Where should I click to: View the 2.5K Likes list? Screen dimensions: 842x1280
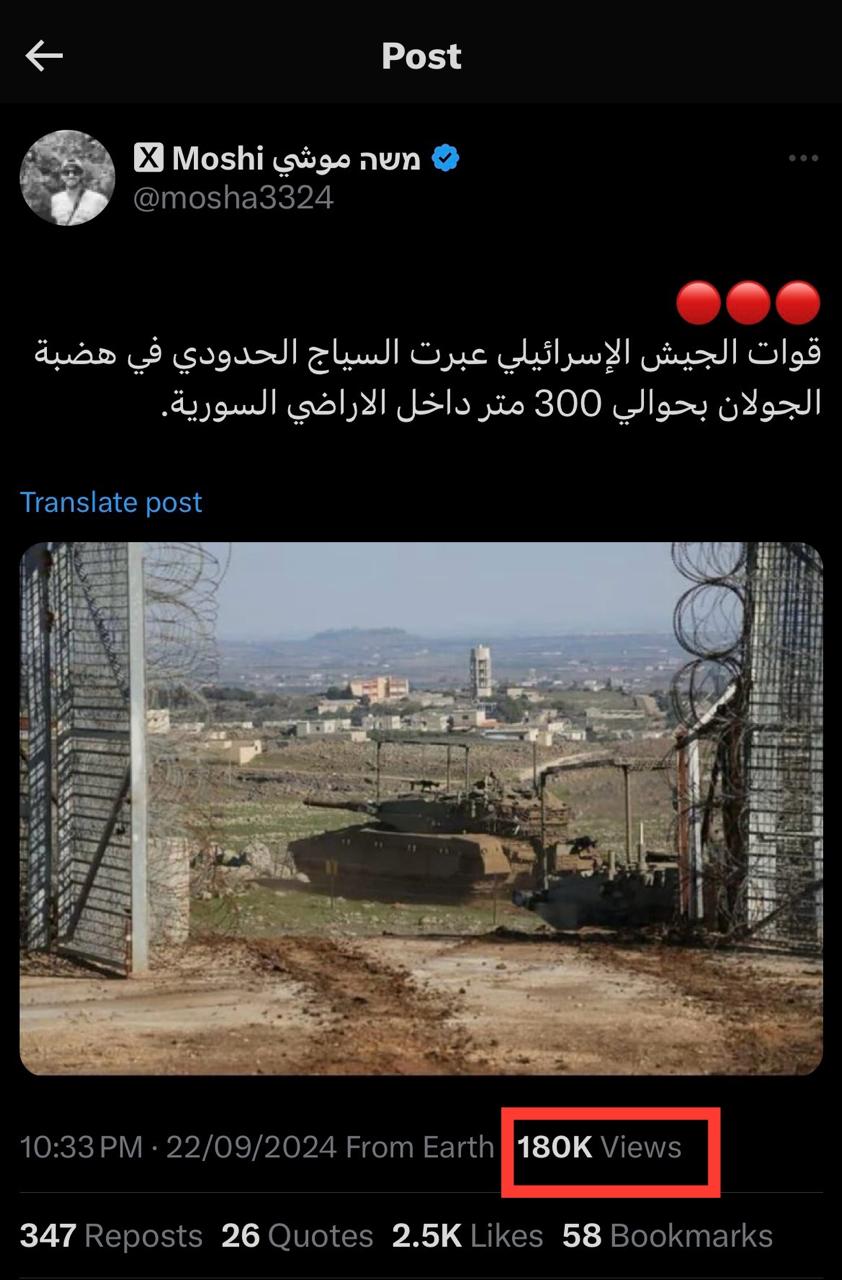(x=467, y=1236)
